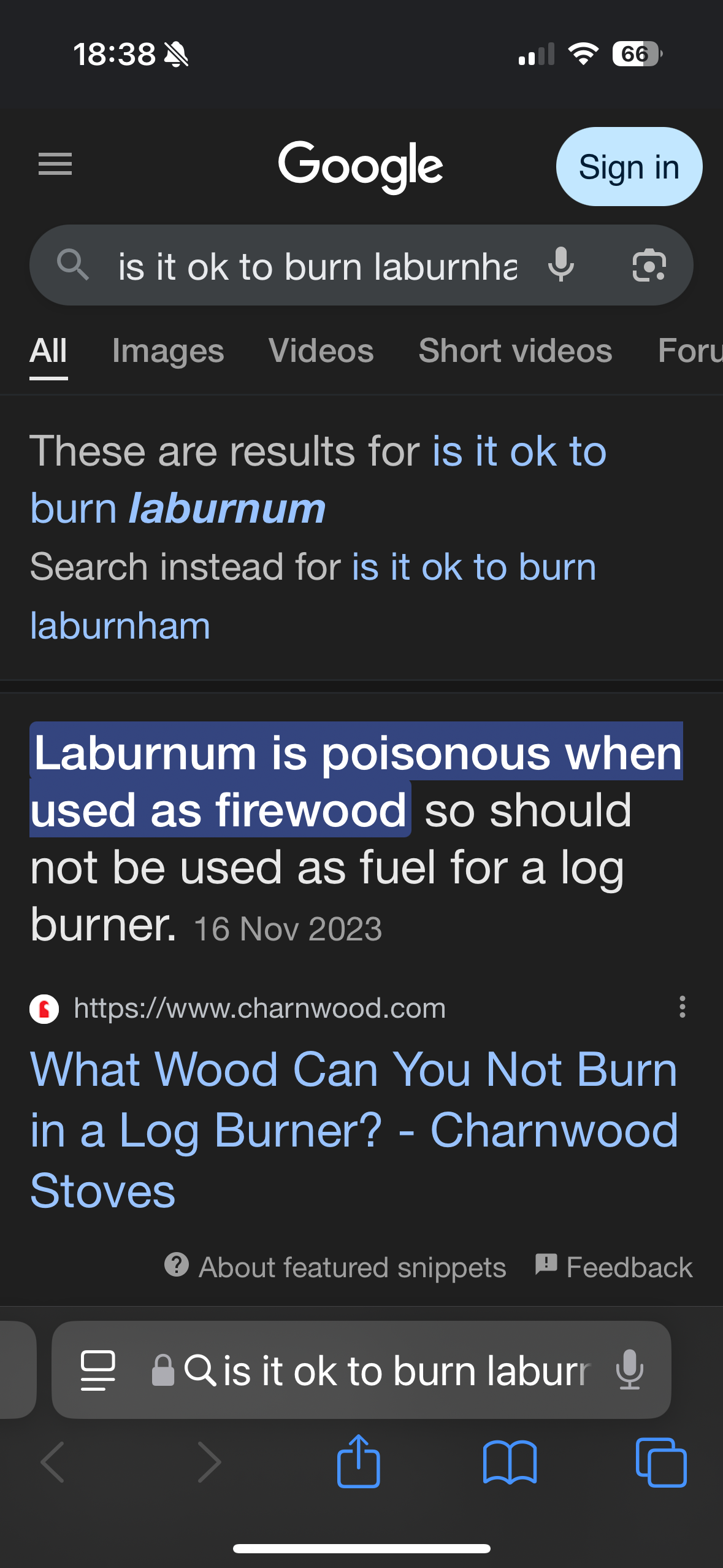Show all open Safari tabs
This screenshot has width=723, height=1568.
click(x=661, y=1462)
